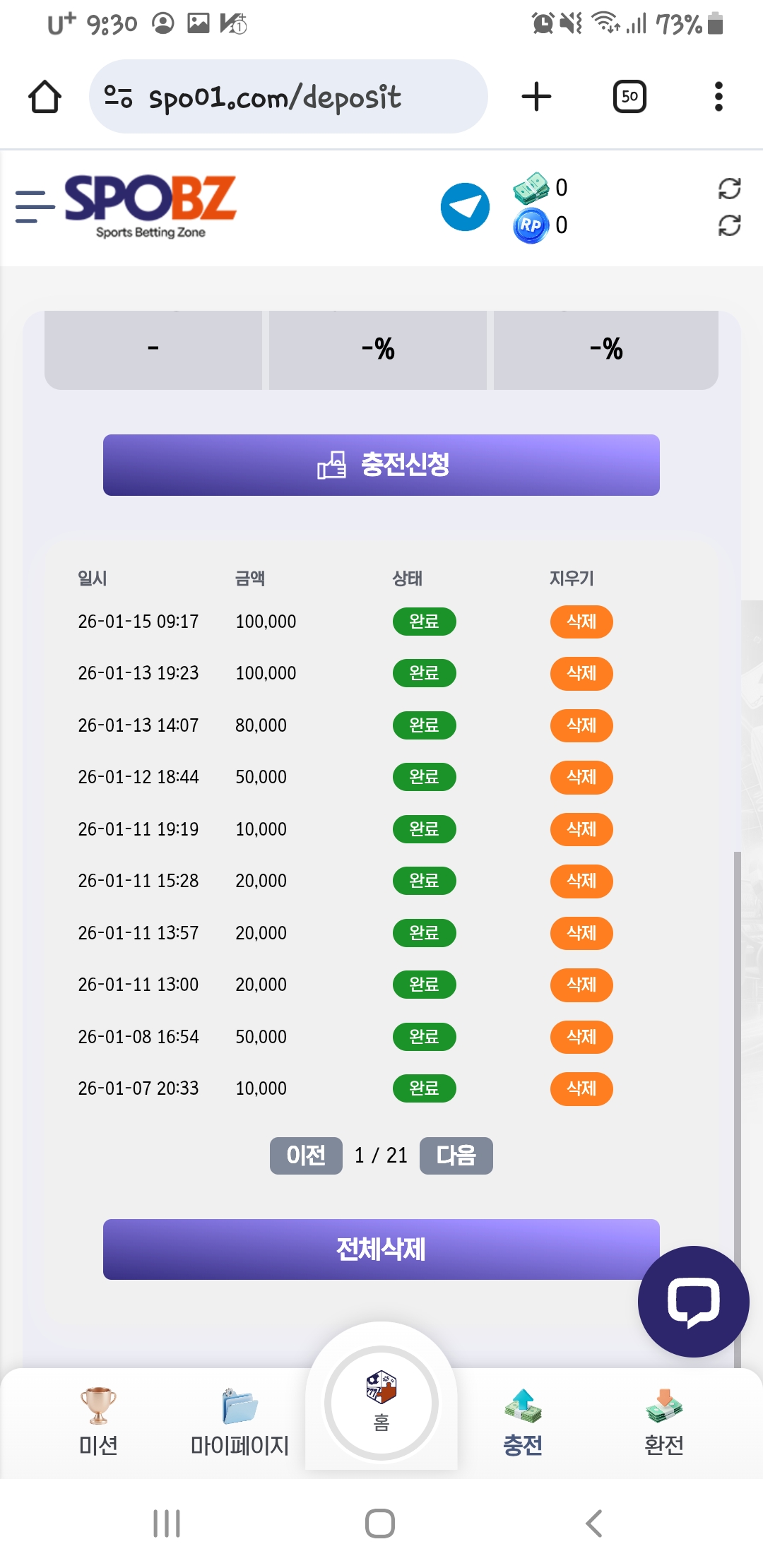This screenshot has width=763, height=1568.
Task: Refresh the cash balance
Action: [729, 189]
